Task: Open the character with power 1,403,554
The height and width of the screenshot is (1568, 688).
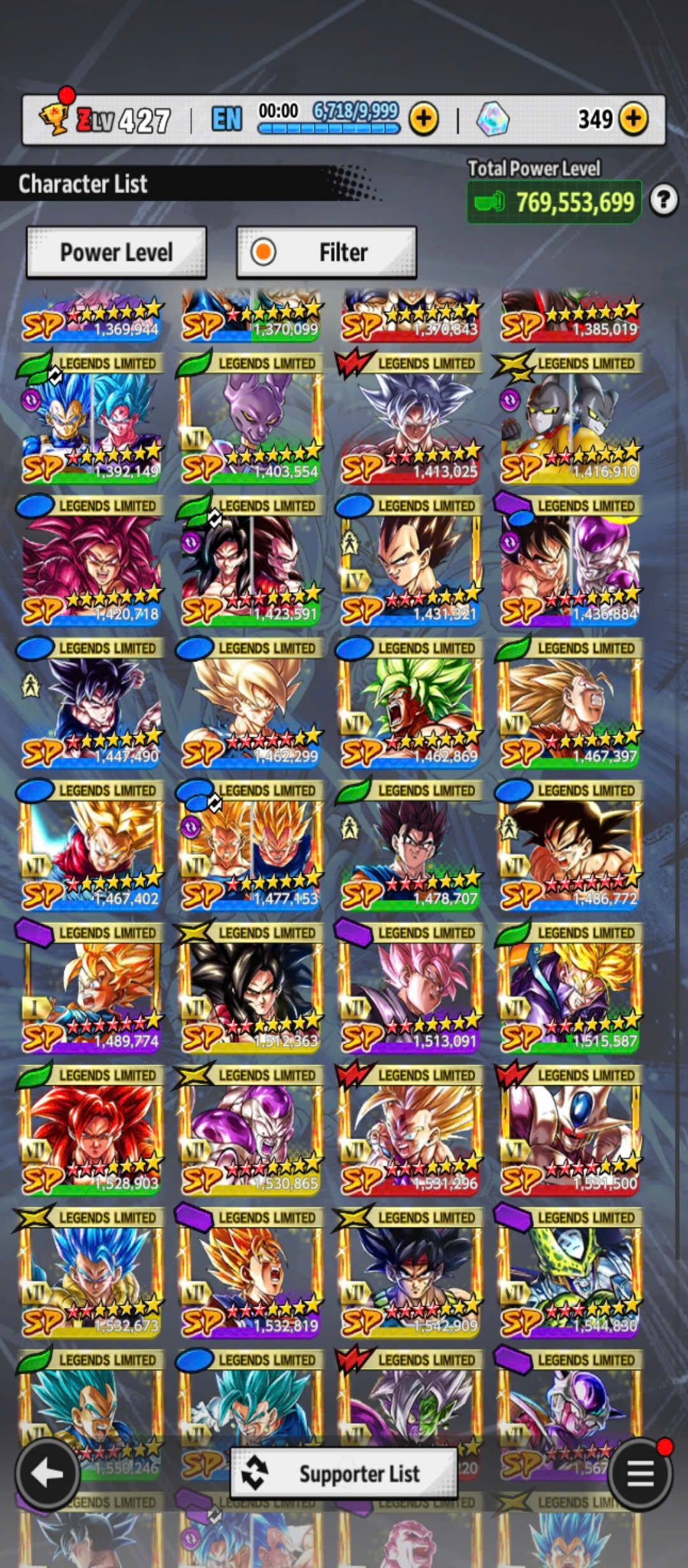Action: (251, 421)
